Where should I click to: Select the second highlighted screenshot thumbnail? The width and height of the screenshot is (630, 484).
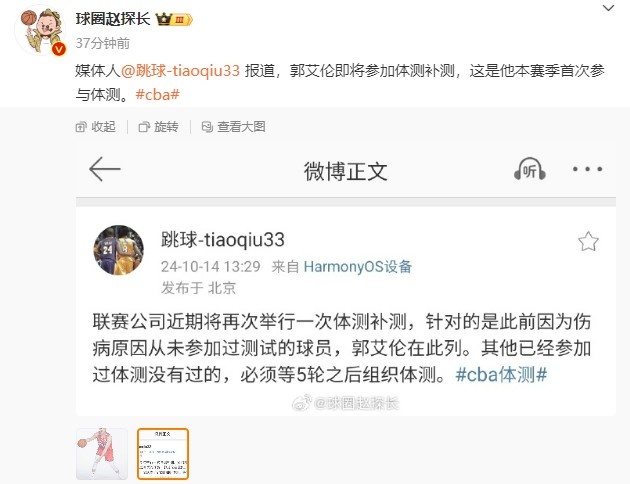pyautogui.click(x=162, y=454)
